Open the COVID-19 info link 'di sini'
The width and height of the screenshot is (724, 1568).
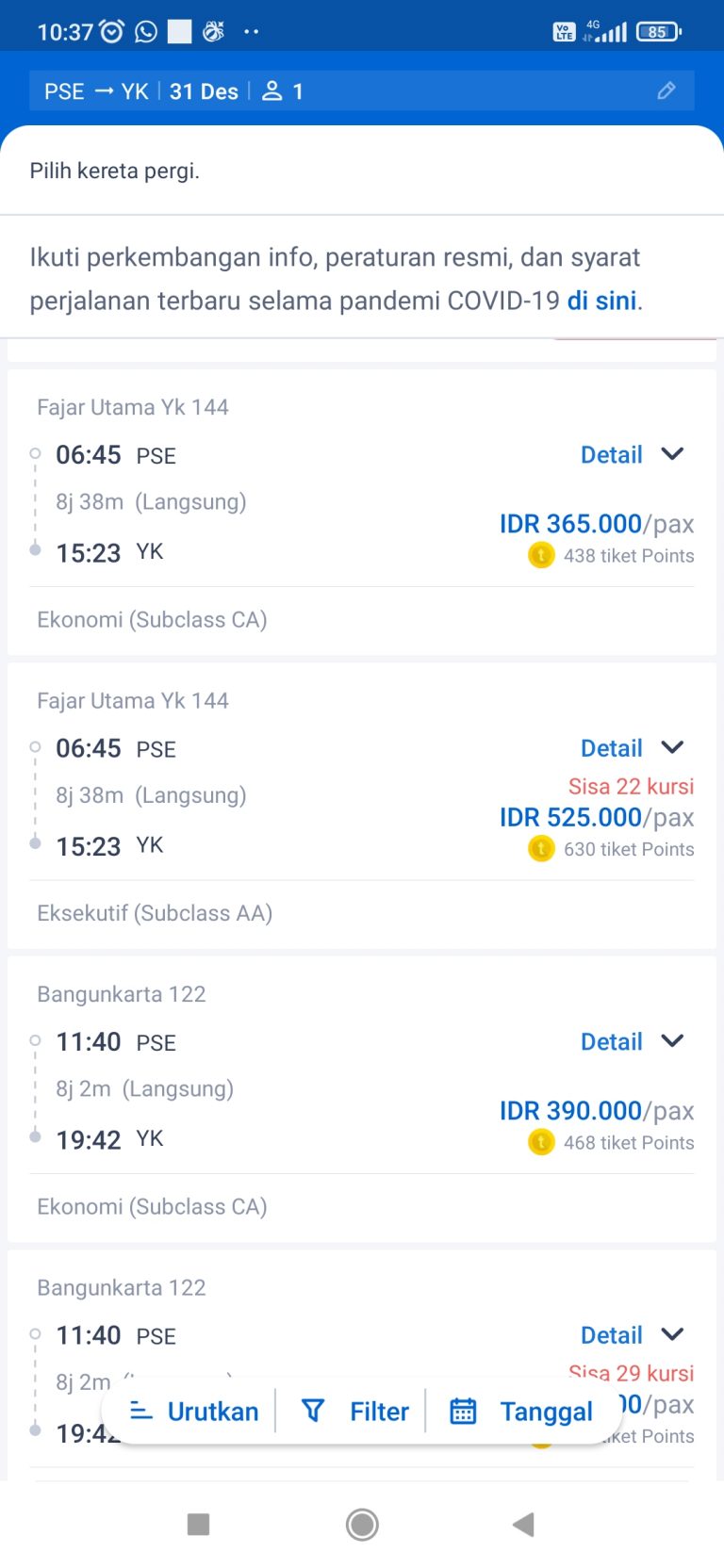tap(601, 301)
